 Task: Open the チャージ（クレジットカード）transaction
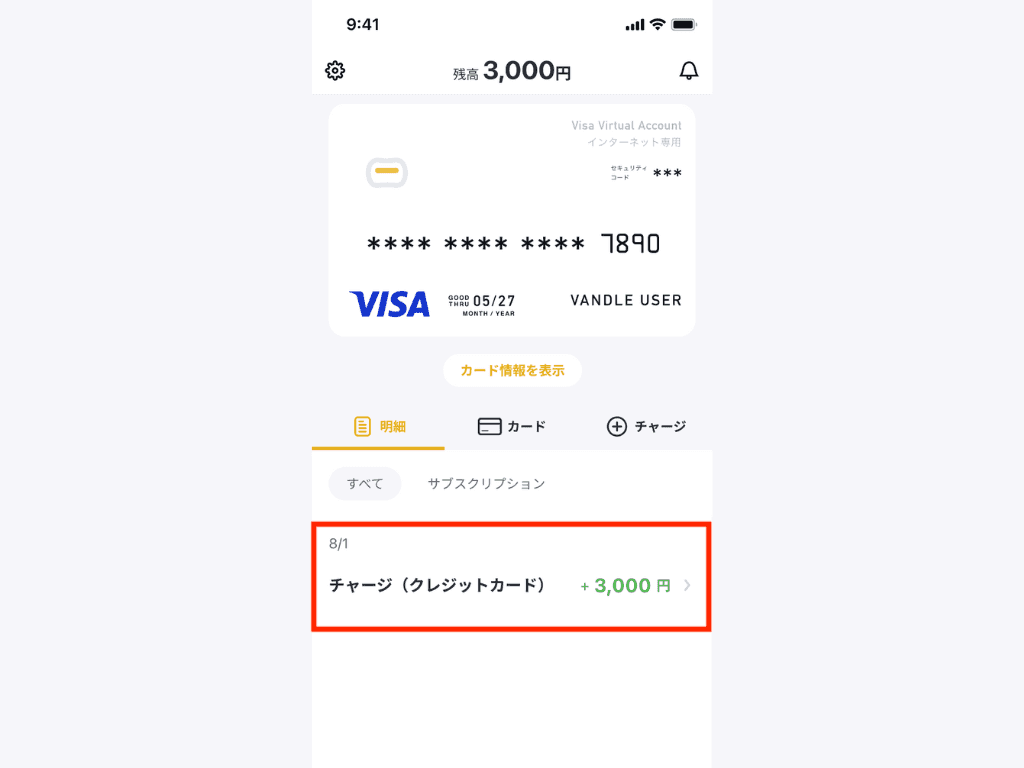coord(511,586)
